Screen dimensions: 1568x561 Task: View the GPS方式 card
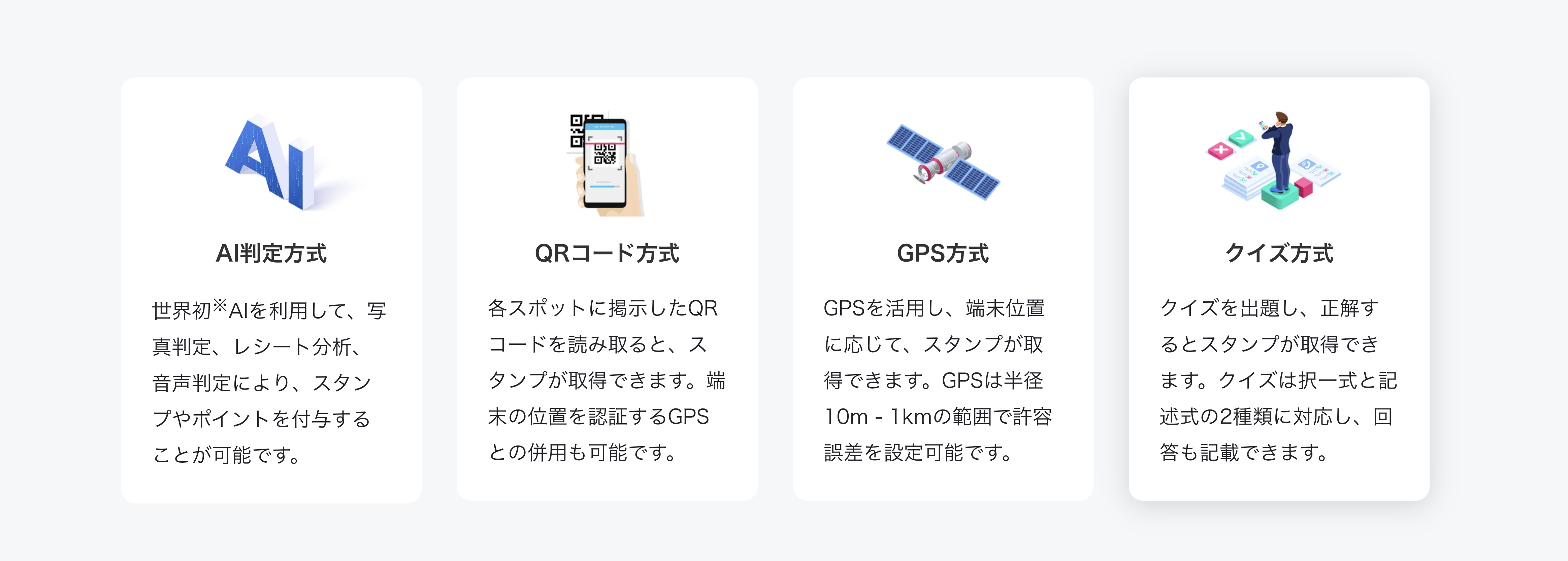(943, 288)
